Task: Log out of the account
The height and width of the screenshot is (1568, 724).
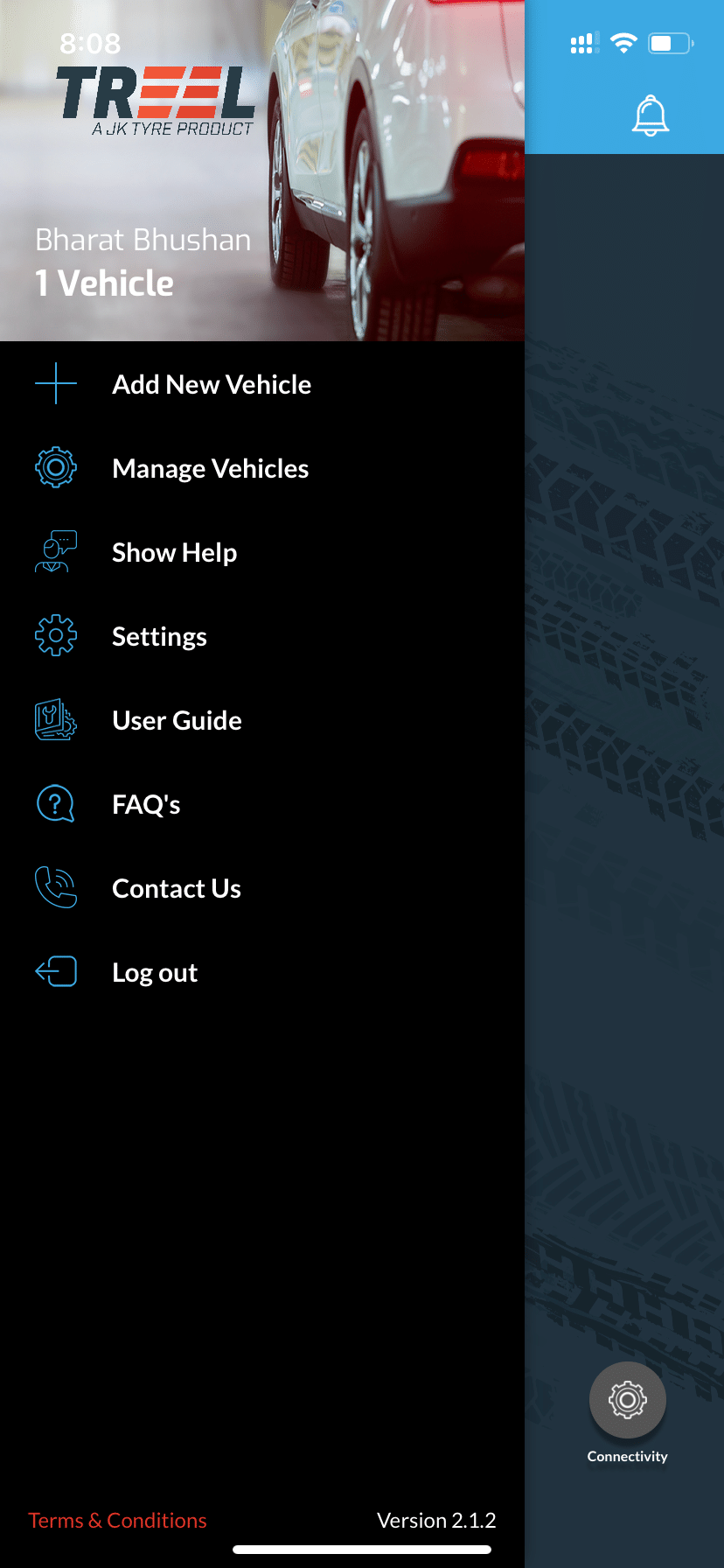Action: 155,972
